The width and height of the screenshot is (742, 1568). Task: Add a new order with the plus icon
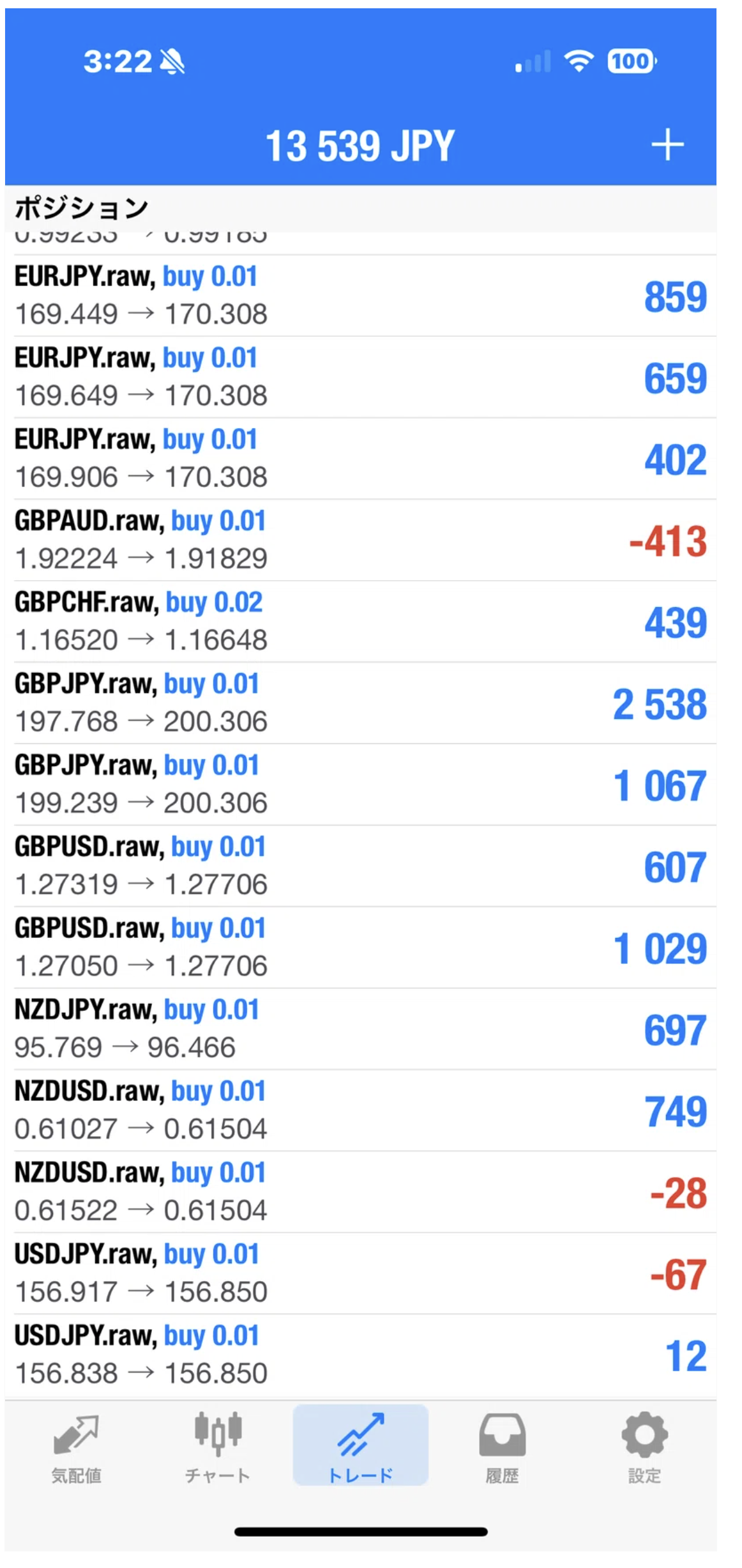coord(667,144)
